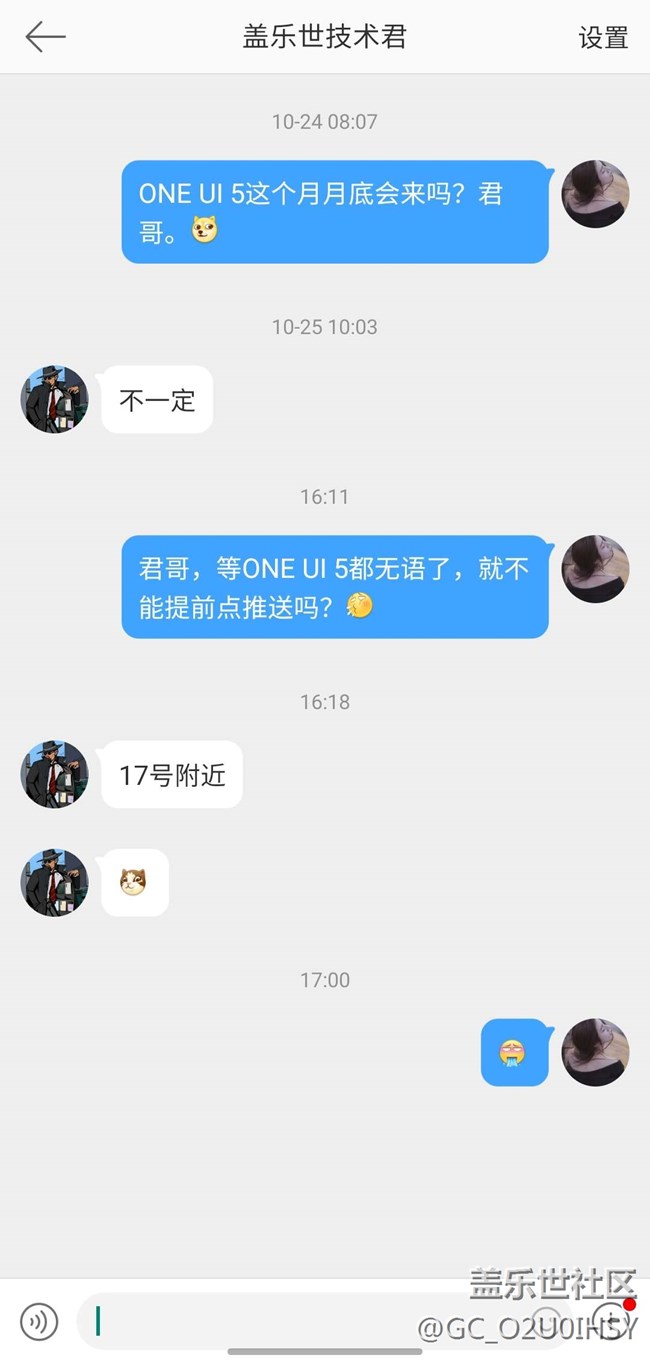Tap the voice input icon
Viewport: 650px width, 1364px height.
[x=39, y=1321]
